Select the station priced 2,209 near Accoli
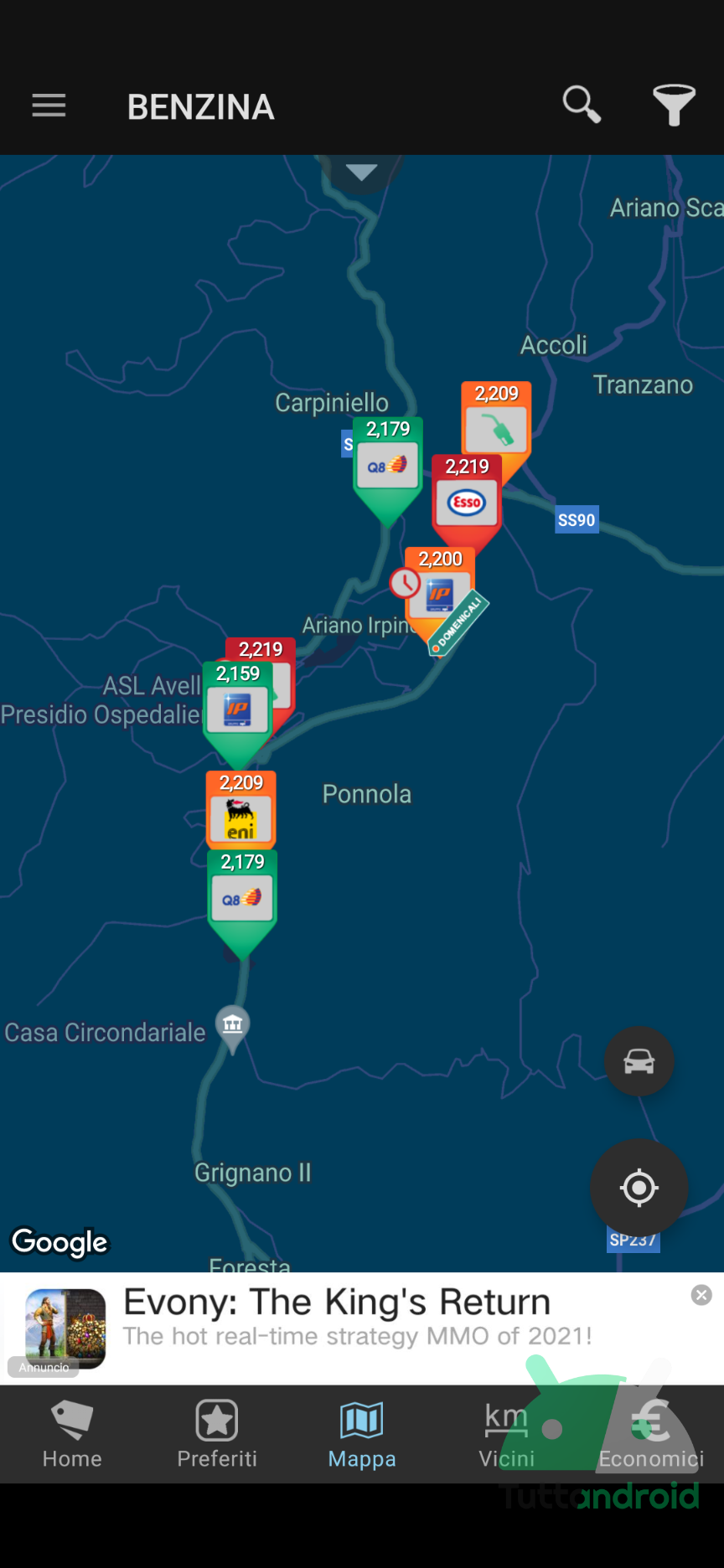Screen dimensions: 724x1568 click(x=496, y=427)
